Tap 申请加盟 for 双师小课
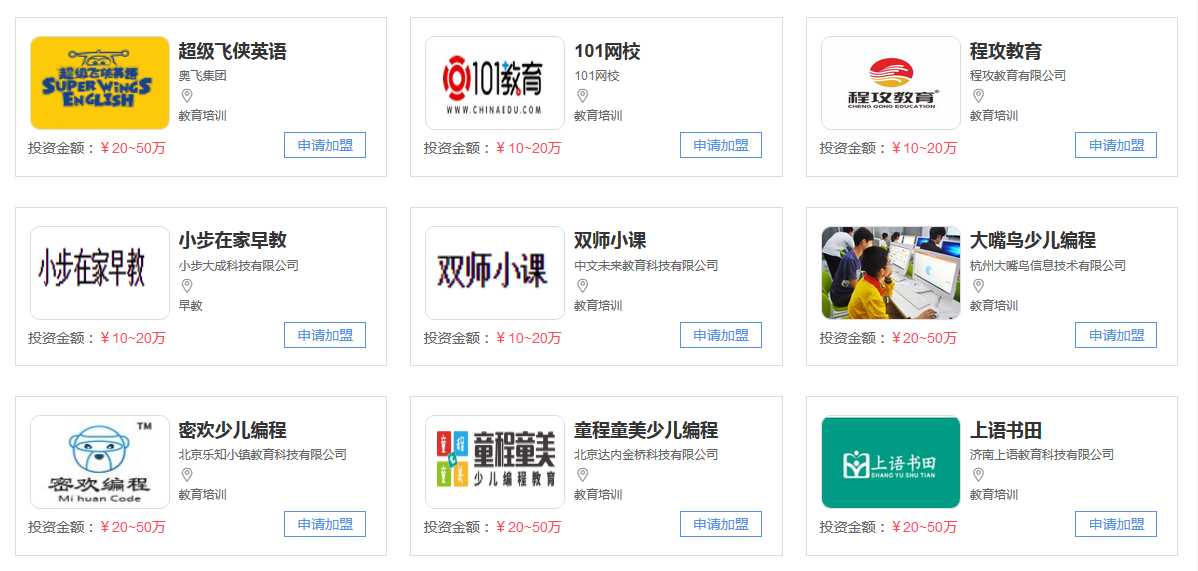 tap(720, 335)
